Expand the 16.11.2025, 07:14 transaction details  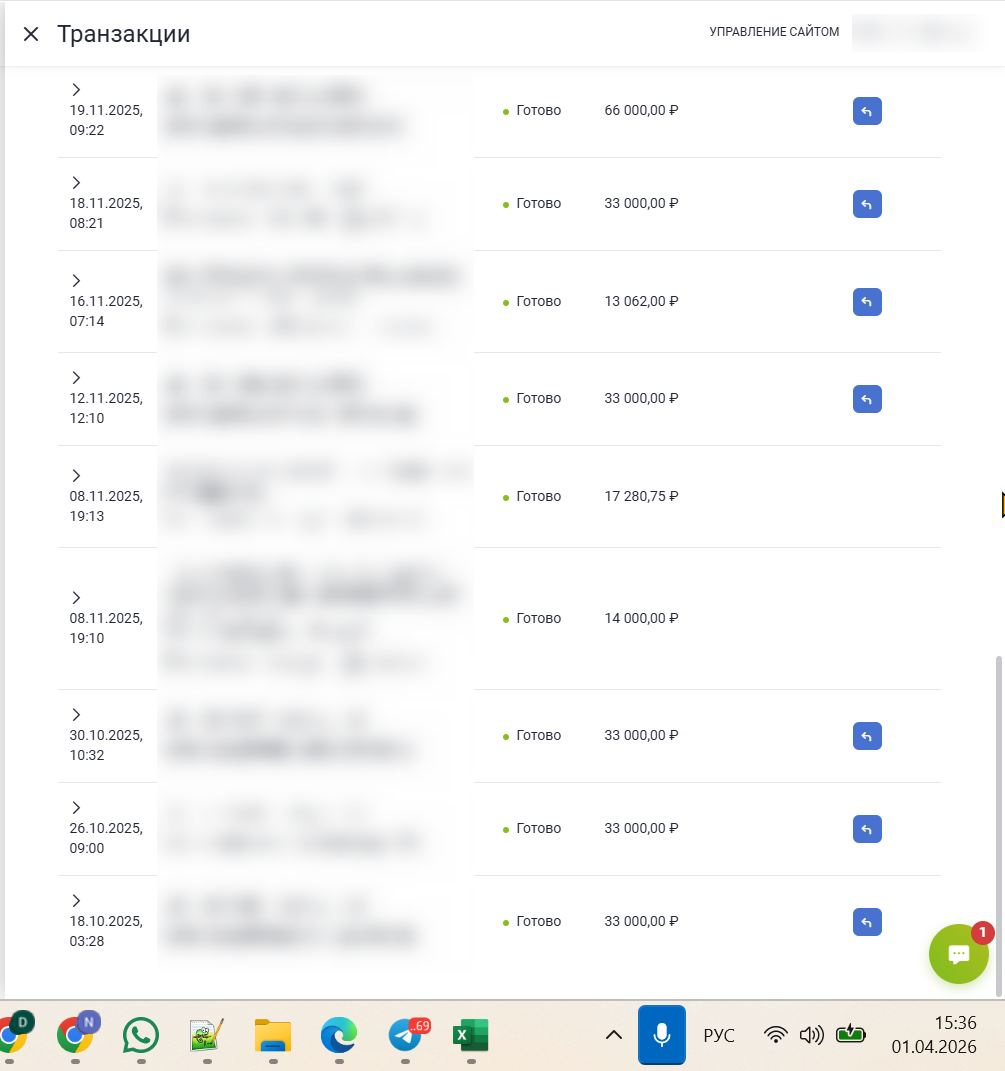76,281
